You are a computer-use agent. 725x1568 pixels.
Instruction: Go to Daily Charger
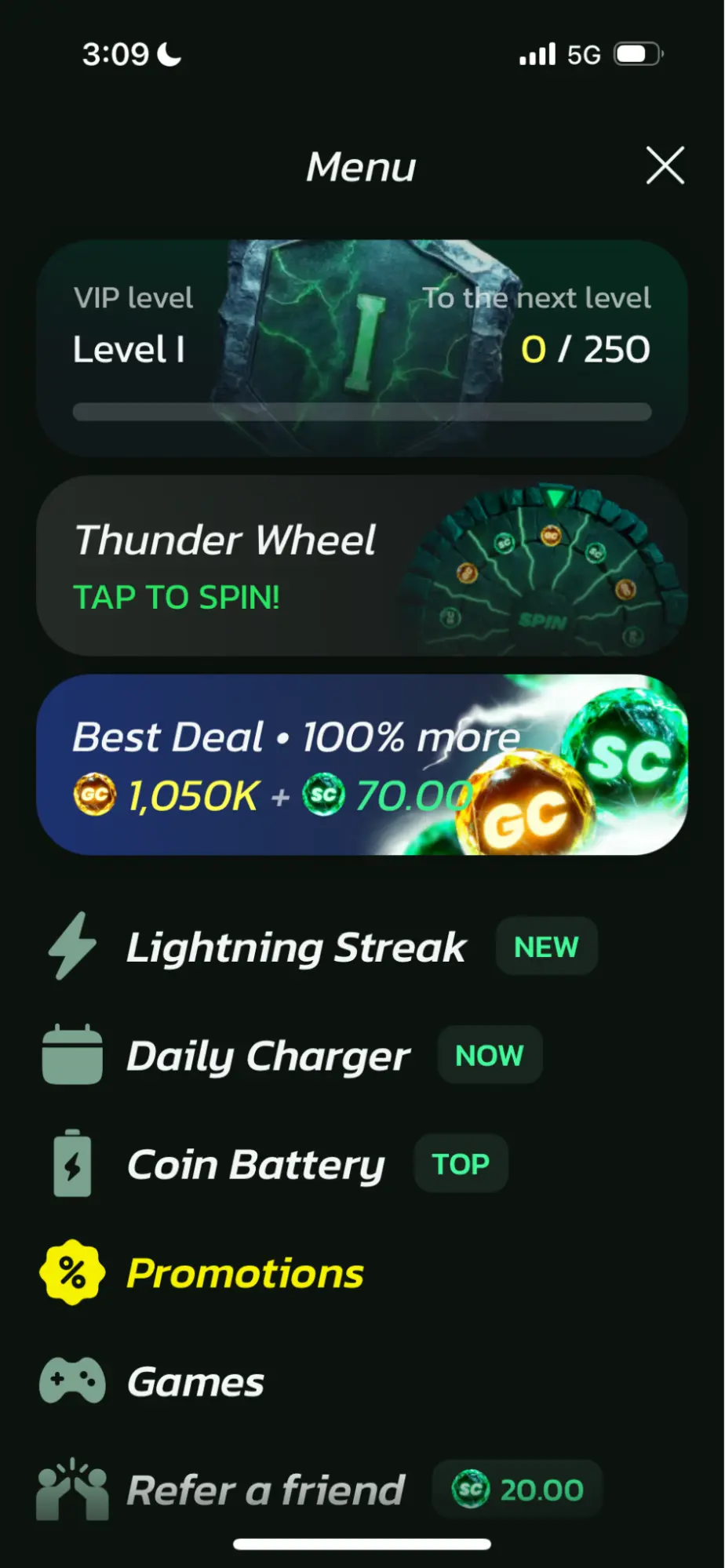point(268,1056)
